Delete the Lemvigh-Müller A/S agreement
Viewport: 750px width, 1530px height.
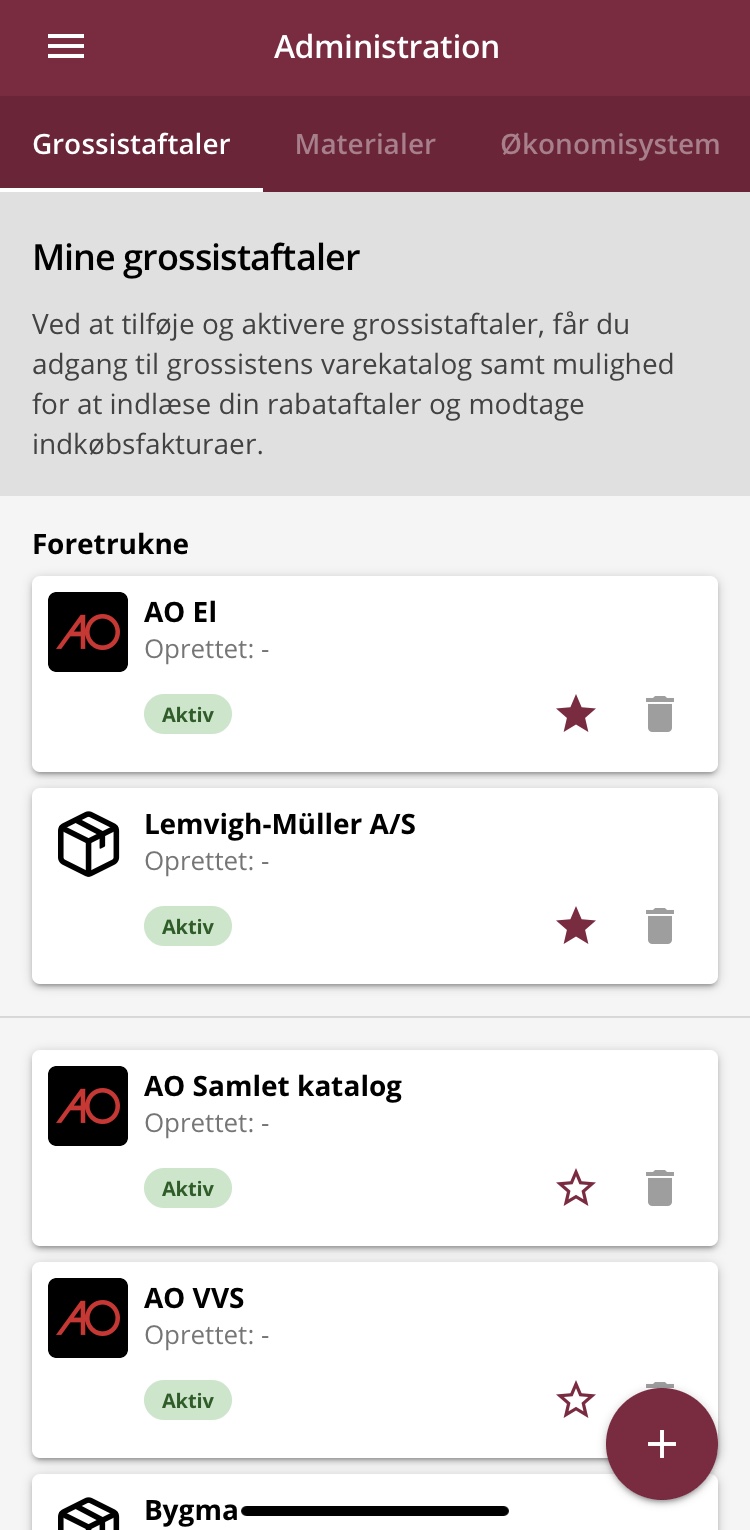click(x=660, y=927)
